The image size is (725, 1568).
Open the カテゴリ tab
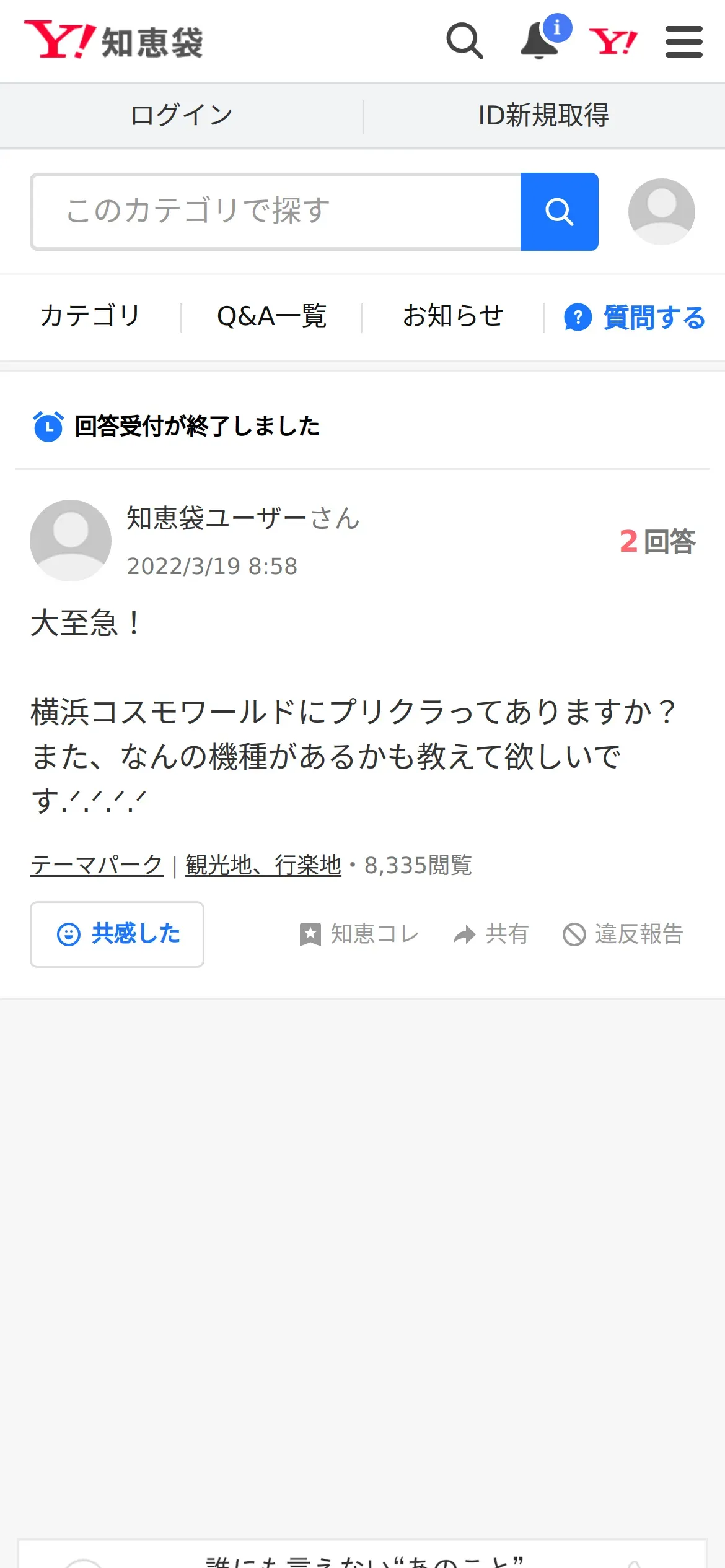[x=90, y=316]
